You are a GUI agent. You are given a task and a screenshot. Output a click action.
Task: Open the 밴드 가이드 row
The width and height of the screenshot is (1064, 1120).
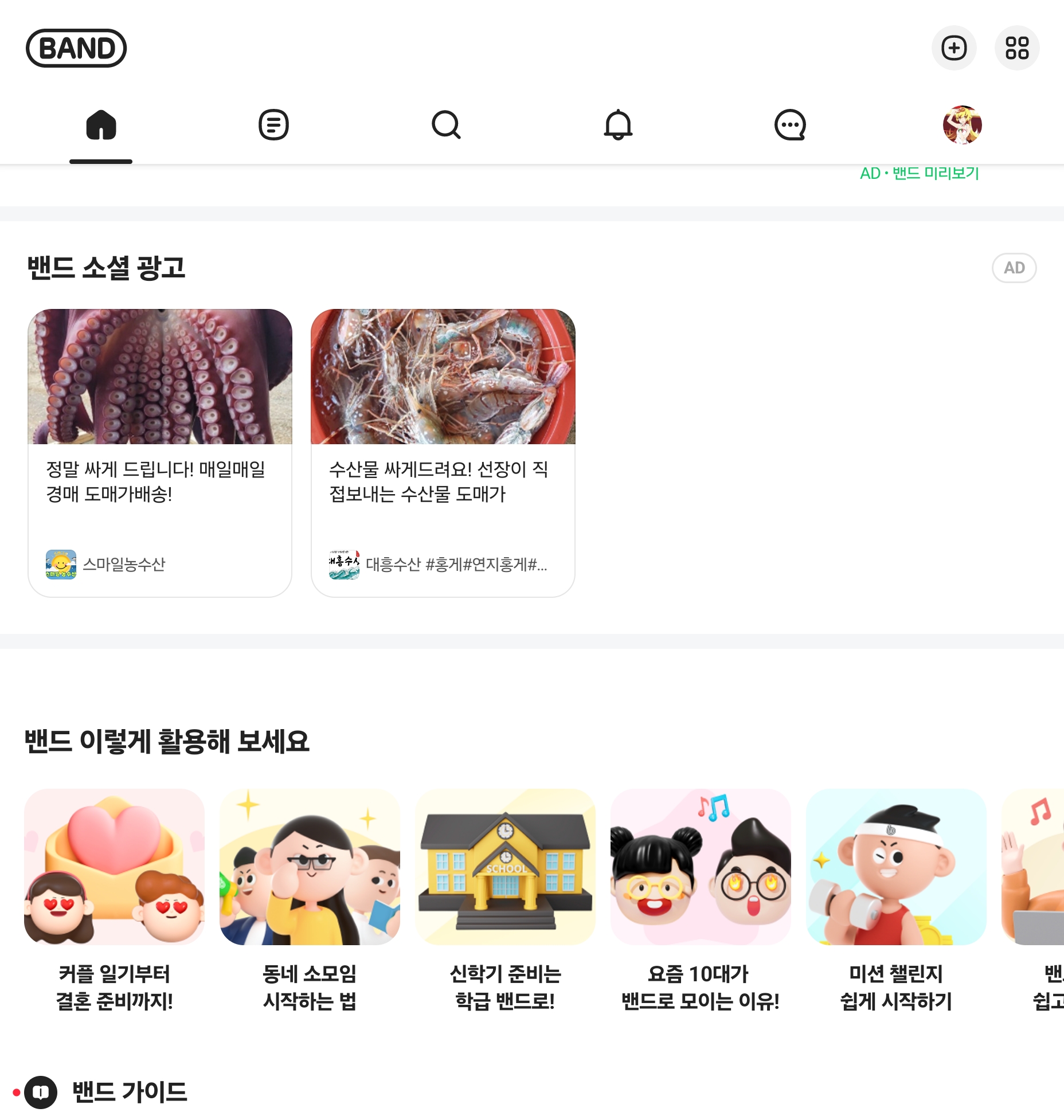coord(130,1092)
